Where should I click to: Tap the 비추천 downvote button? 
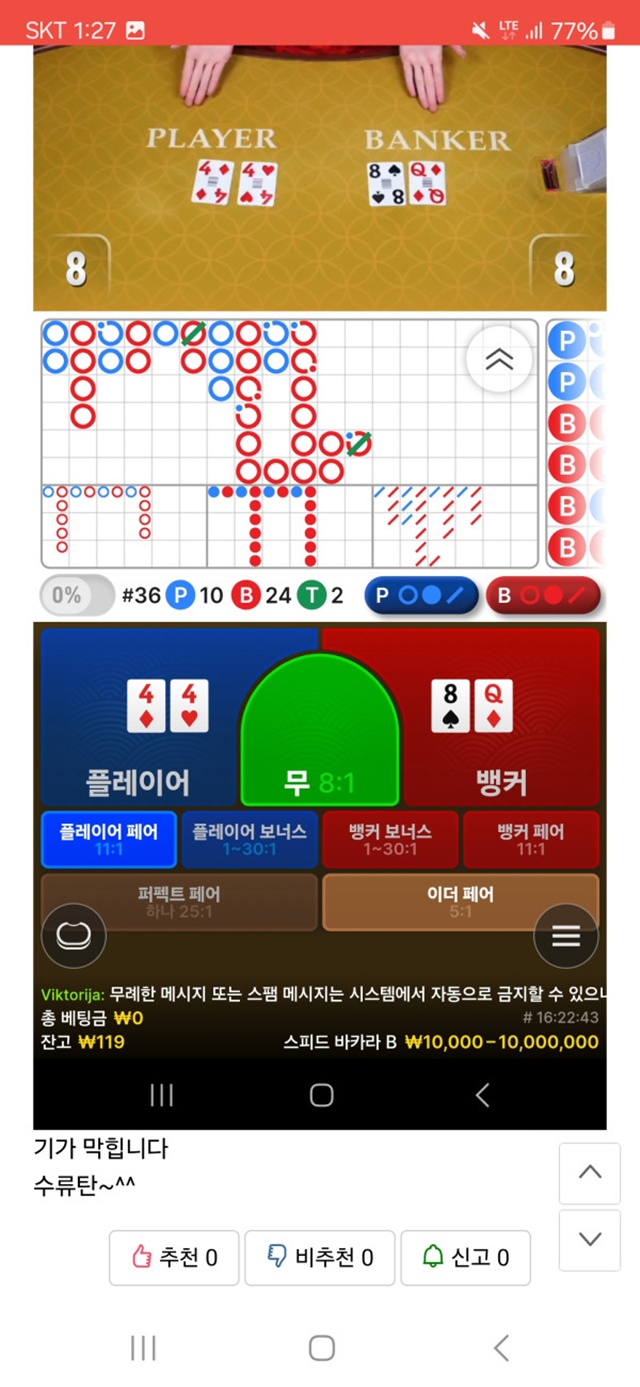(320, 1257)
